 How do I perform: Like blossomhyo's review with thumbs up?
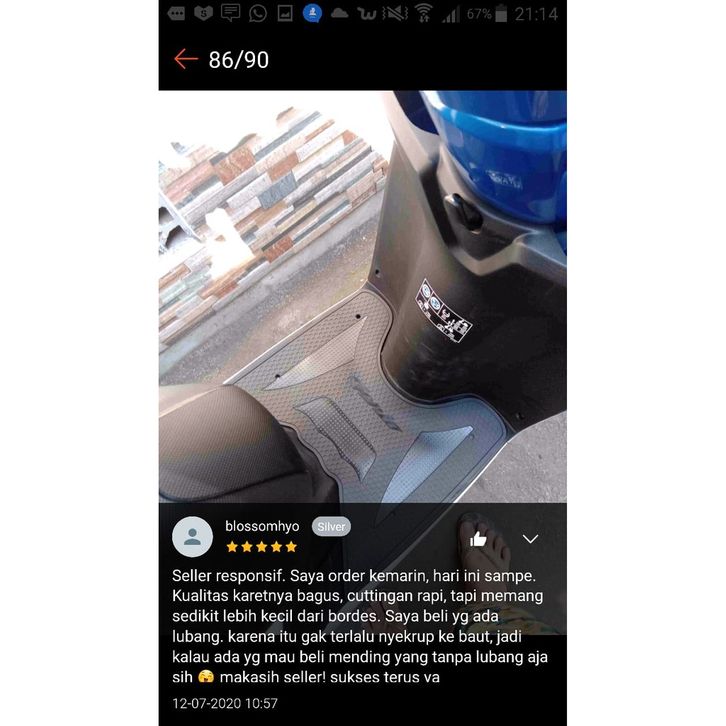pyautogui.click(x=478, y=539)
